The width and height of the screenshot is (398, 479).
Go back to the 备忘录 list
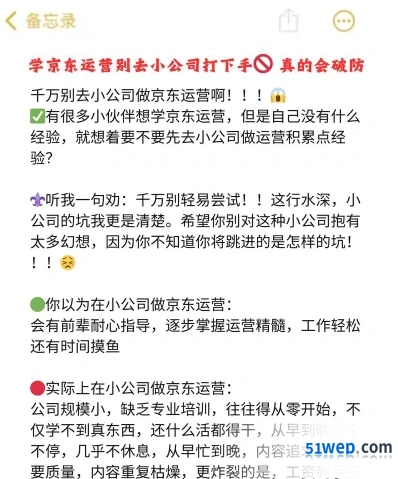(x=41, y=21)
